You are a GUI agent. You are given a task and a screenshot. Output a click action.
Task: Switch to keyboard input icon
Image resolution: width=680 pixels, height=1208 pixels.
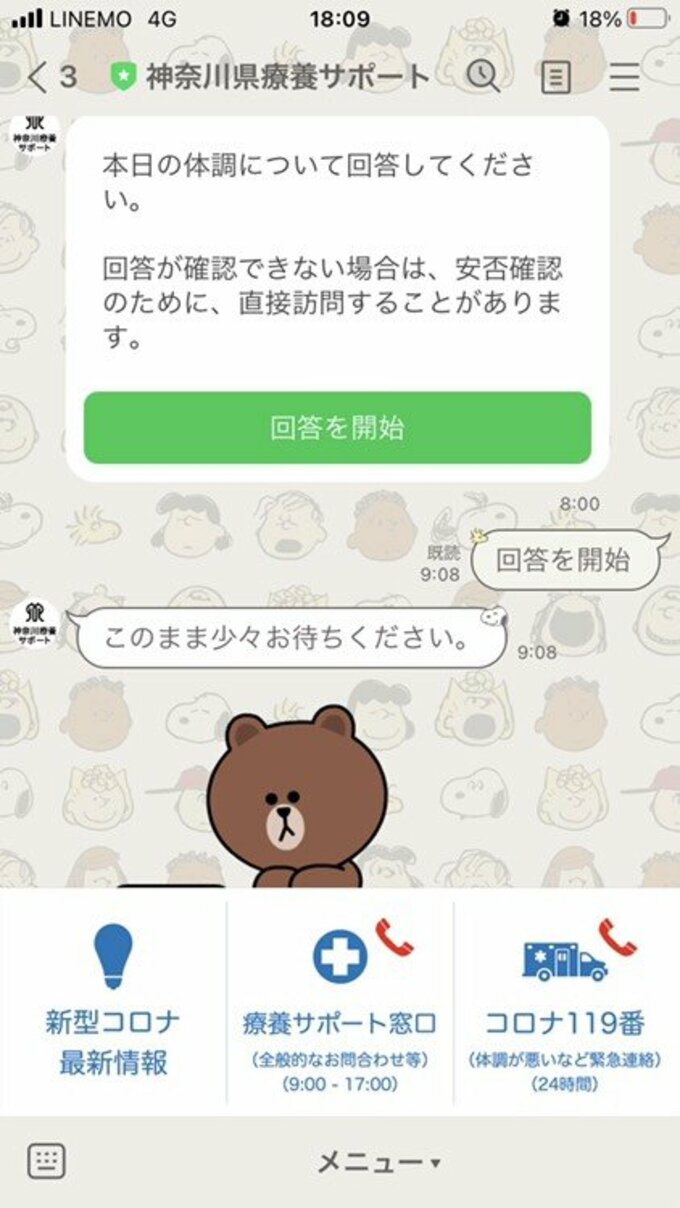47,1162
